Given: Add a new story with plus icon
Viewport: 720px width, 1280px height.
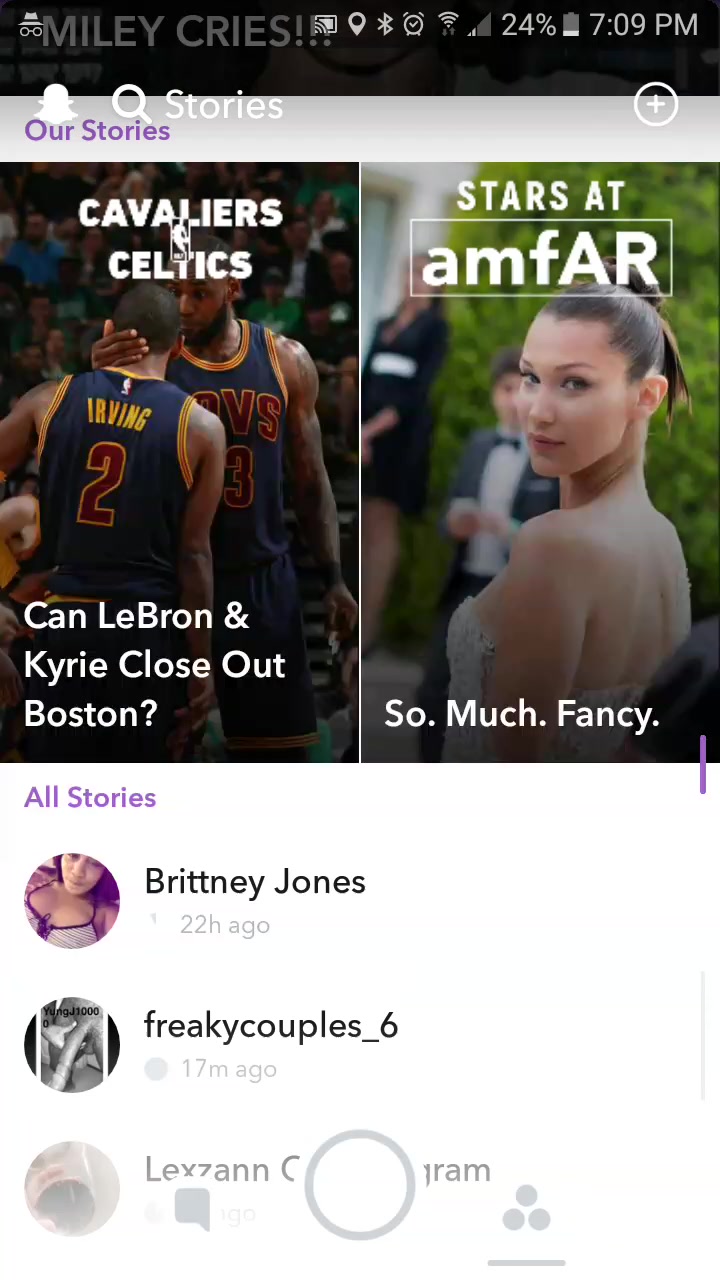Looking at the screenshot, I should [x=656, y=104].
